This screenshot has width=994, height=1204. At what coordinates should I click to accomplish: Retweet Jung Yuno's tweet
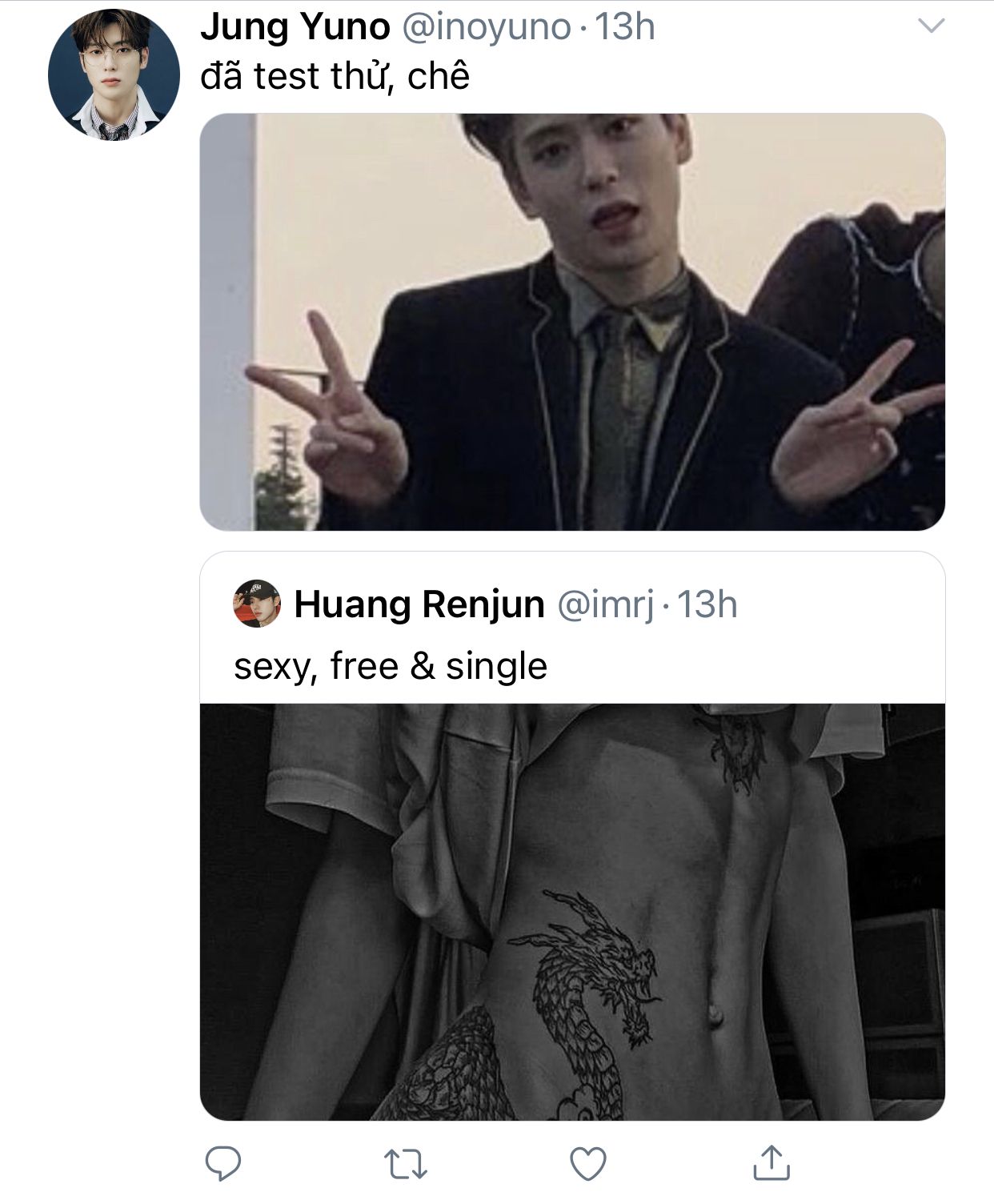point(406,1164)
